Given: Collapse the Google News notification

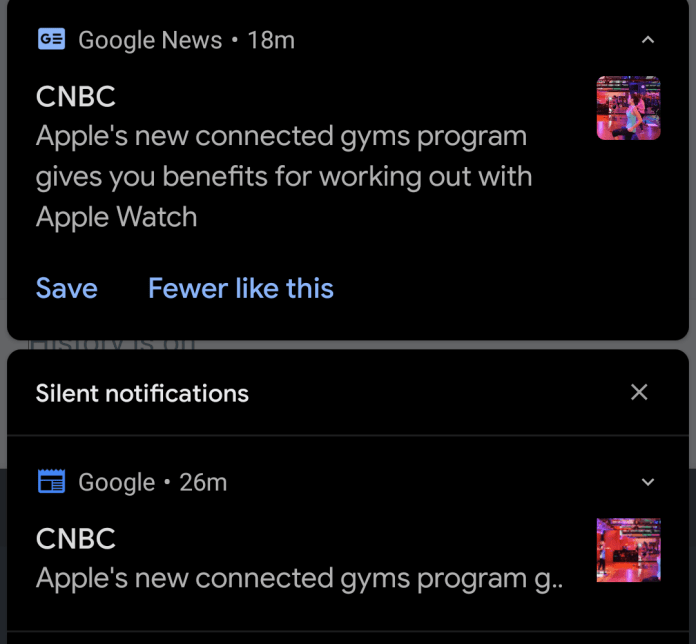Looking at the screenshot, I should (647, 41).
